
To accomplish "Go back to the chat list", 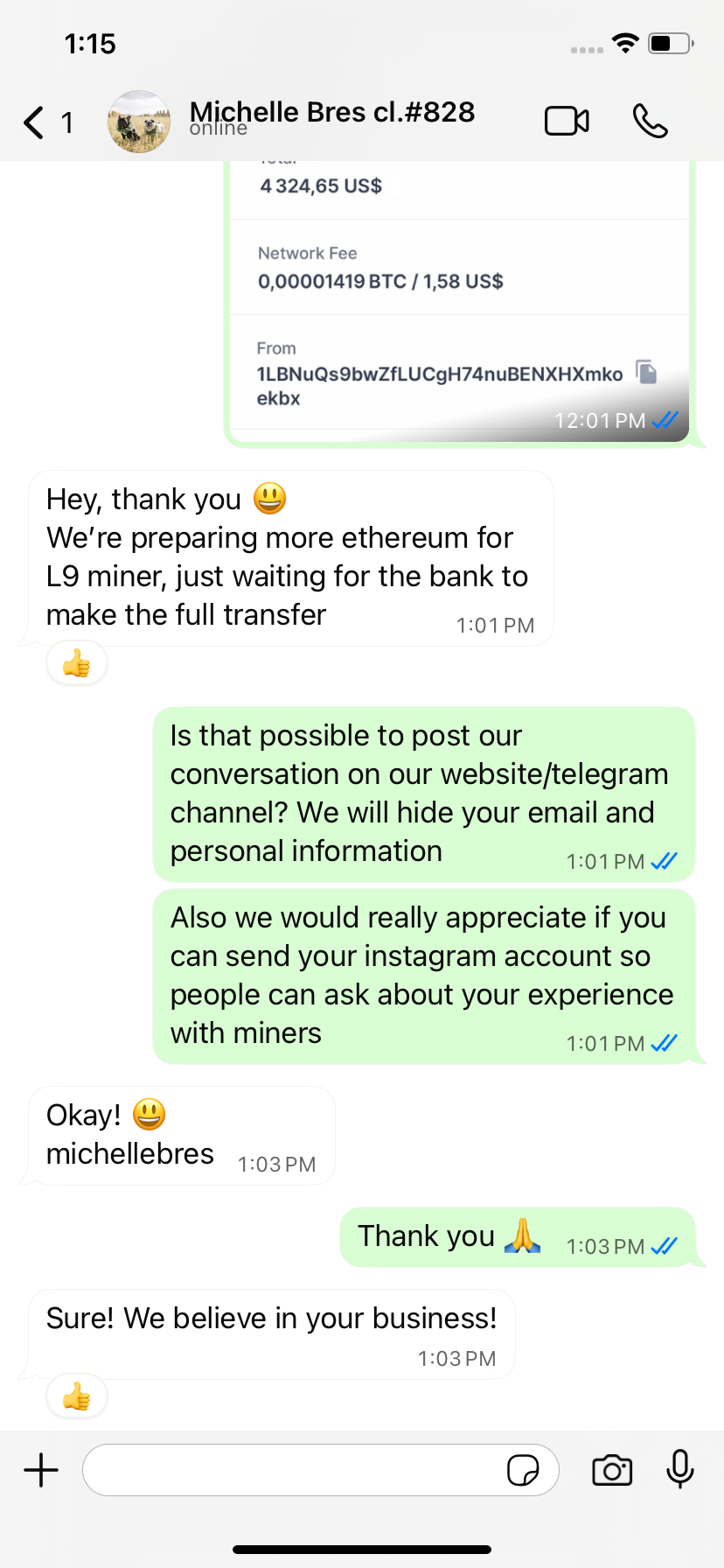I will pyautogui.click(x=35, y=122).
